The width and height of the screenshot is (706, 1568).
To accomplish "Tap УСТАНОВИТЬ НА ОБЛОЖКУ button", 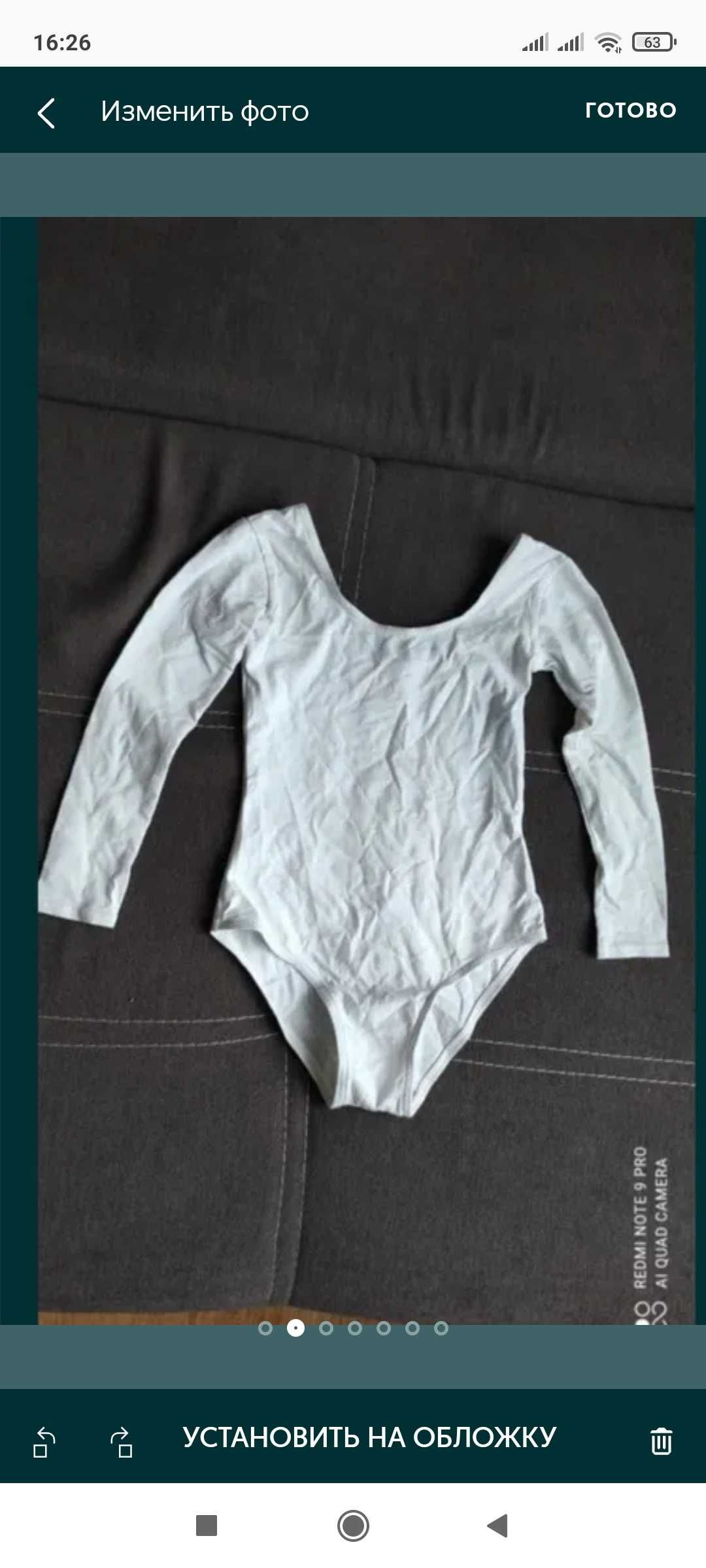I will click(369, 1437).
